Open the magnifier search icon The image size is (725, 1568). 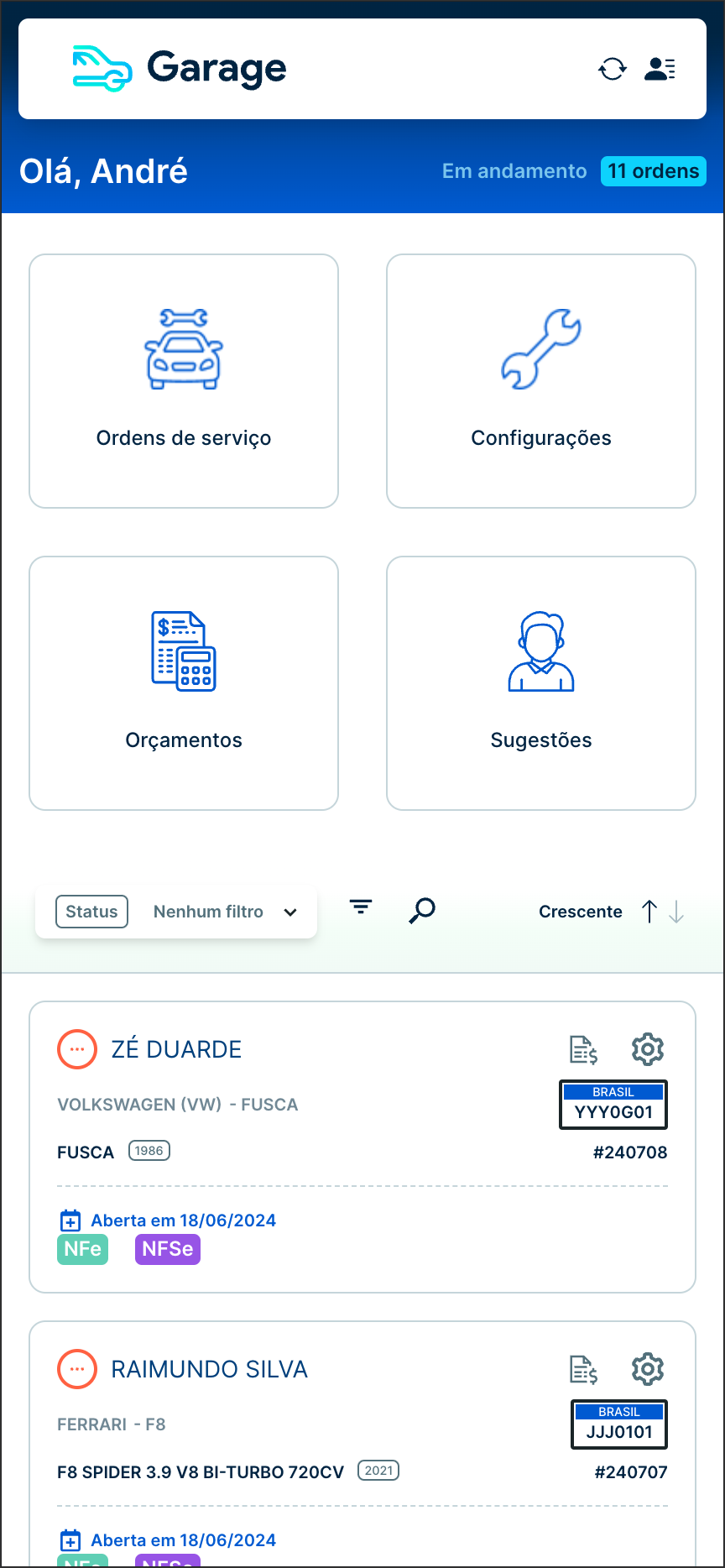click(x=422, y=911)
